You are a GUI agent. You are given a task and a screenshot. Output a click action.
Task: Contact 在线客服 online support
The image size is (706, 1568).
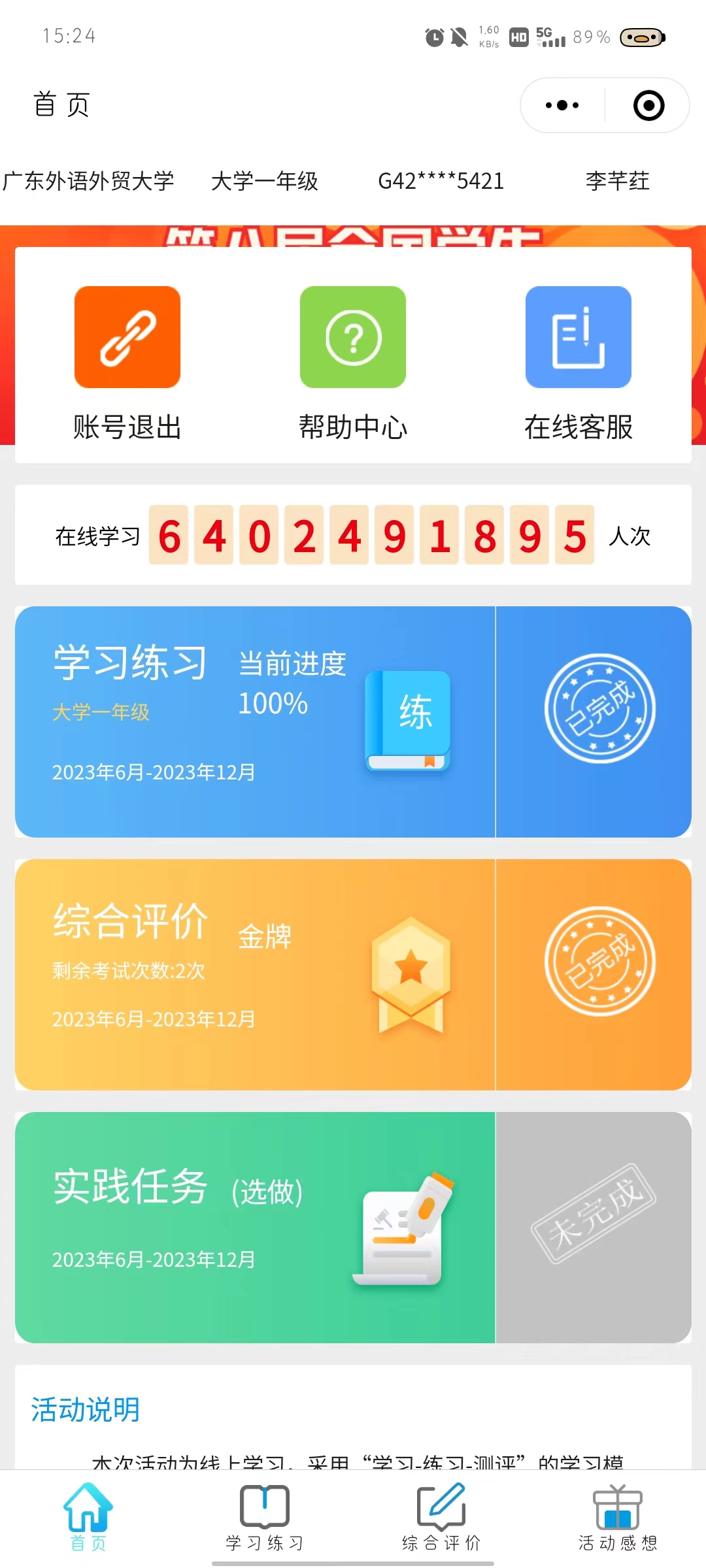click(579, 363)
